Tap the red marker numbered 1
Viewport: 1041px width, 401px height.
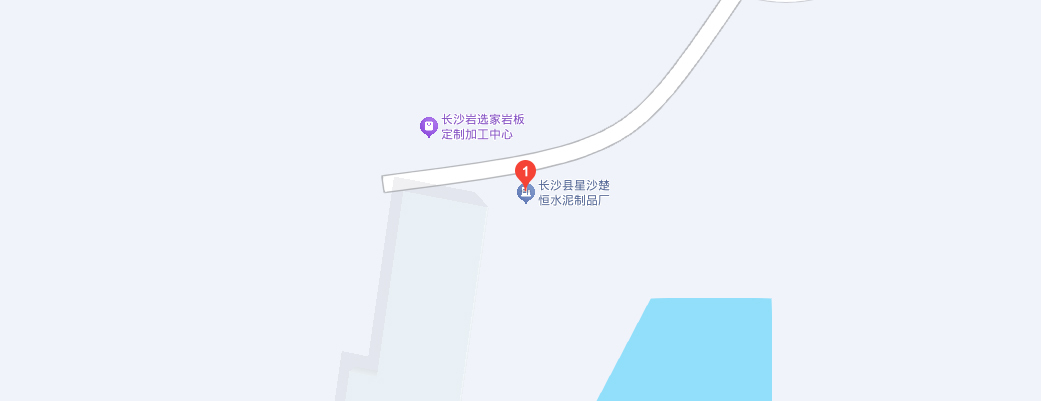point(525,172)
